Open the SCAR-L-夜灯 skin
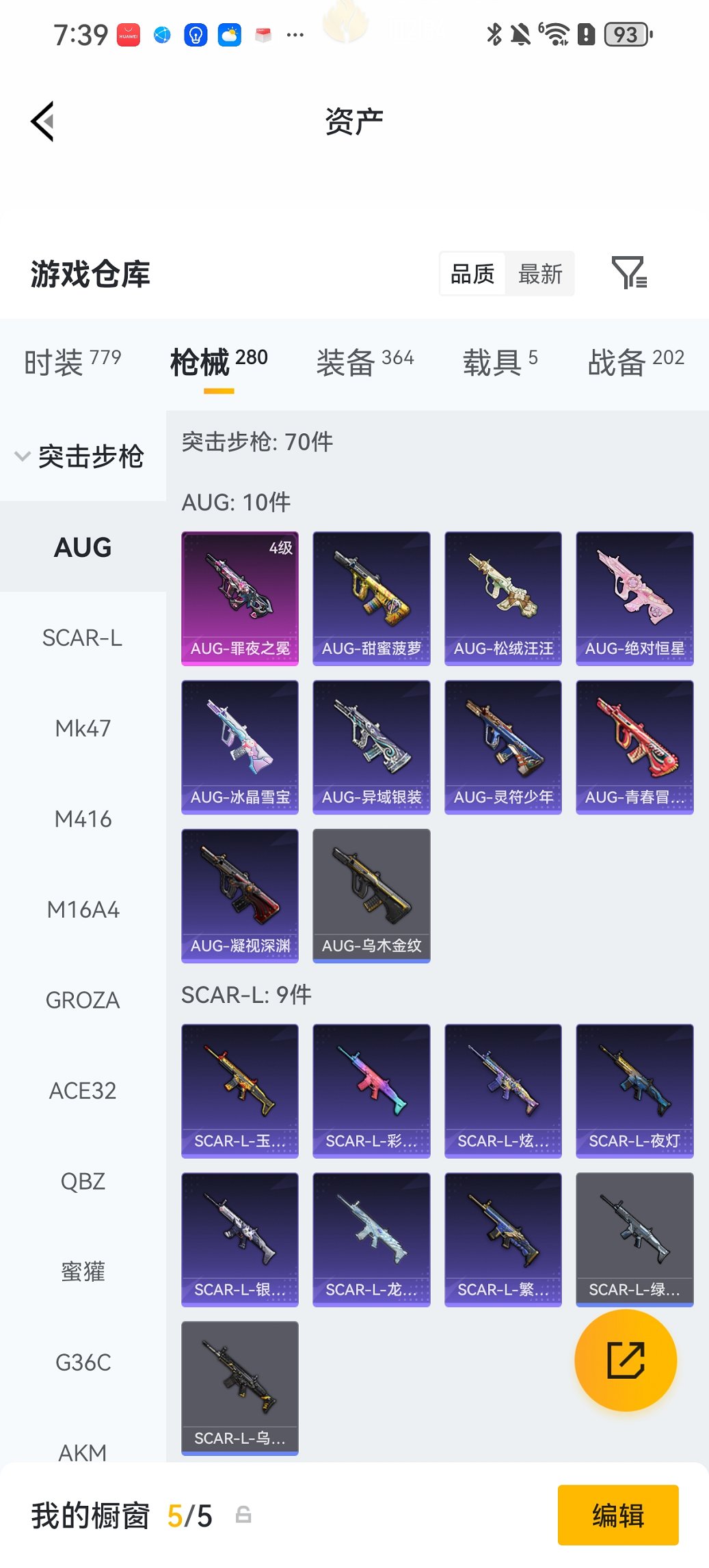 point(634,1090)
